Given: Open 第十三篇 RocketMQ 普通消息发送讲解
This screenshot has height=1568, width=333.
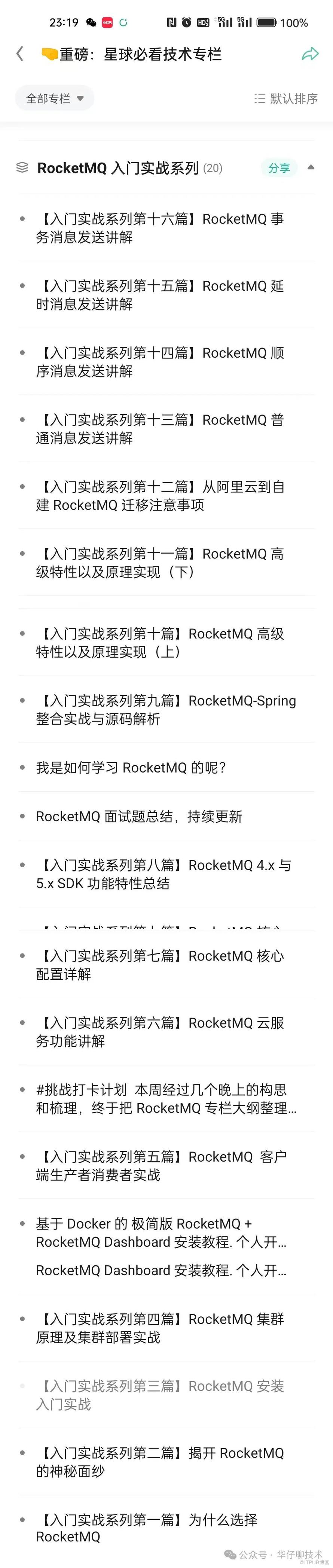Looking at the screenshot, I should [160, 428].
